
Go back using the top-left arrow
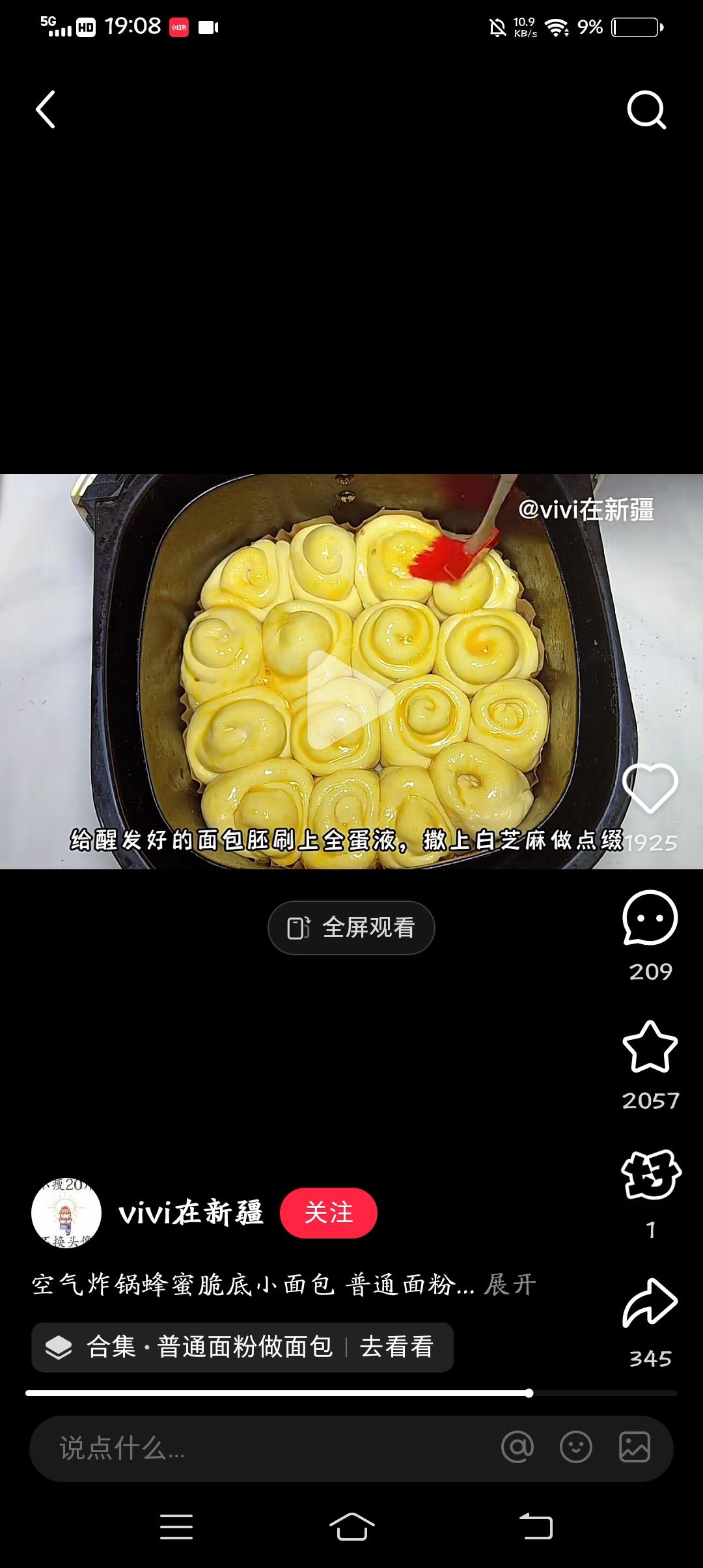point(46,109)
